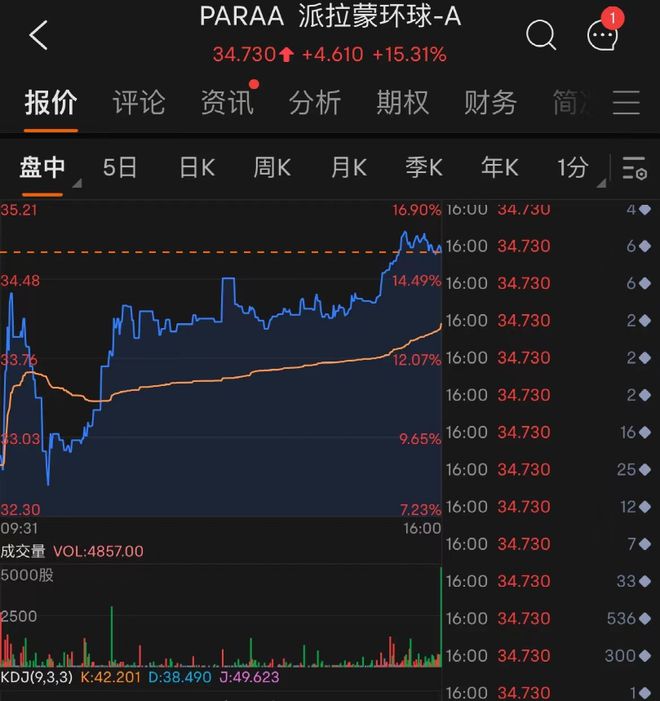Expand the 盘中 session dropdown
660x701 pixels.
click(x=43, y=168)
